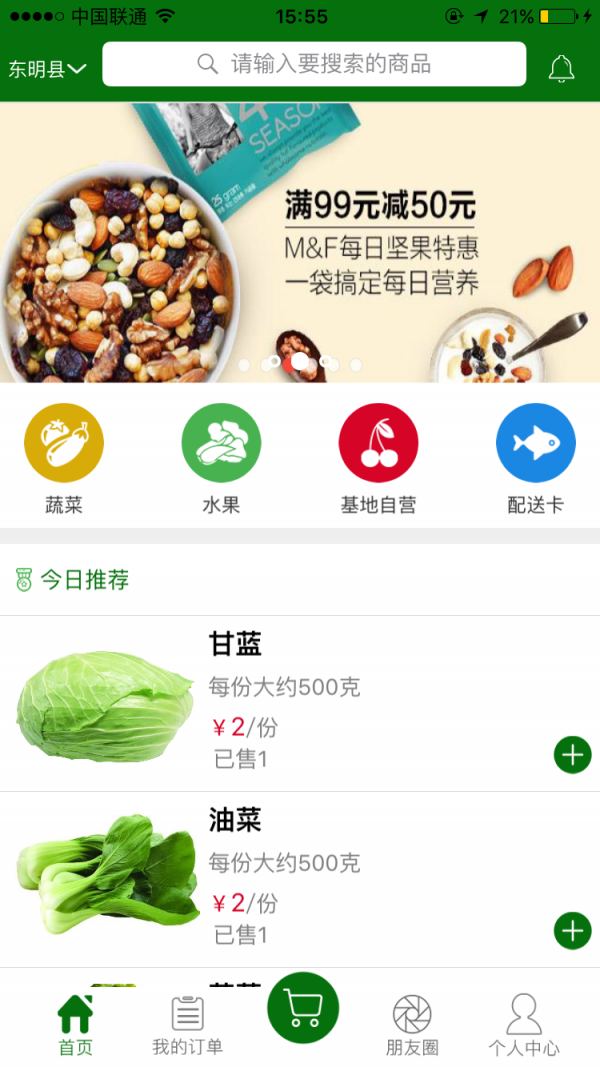View the 甘蓝 product details
This screenshot has width=600, height=1067.
(x=236, y=645)
